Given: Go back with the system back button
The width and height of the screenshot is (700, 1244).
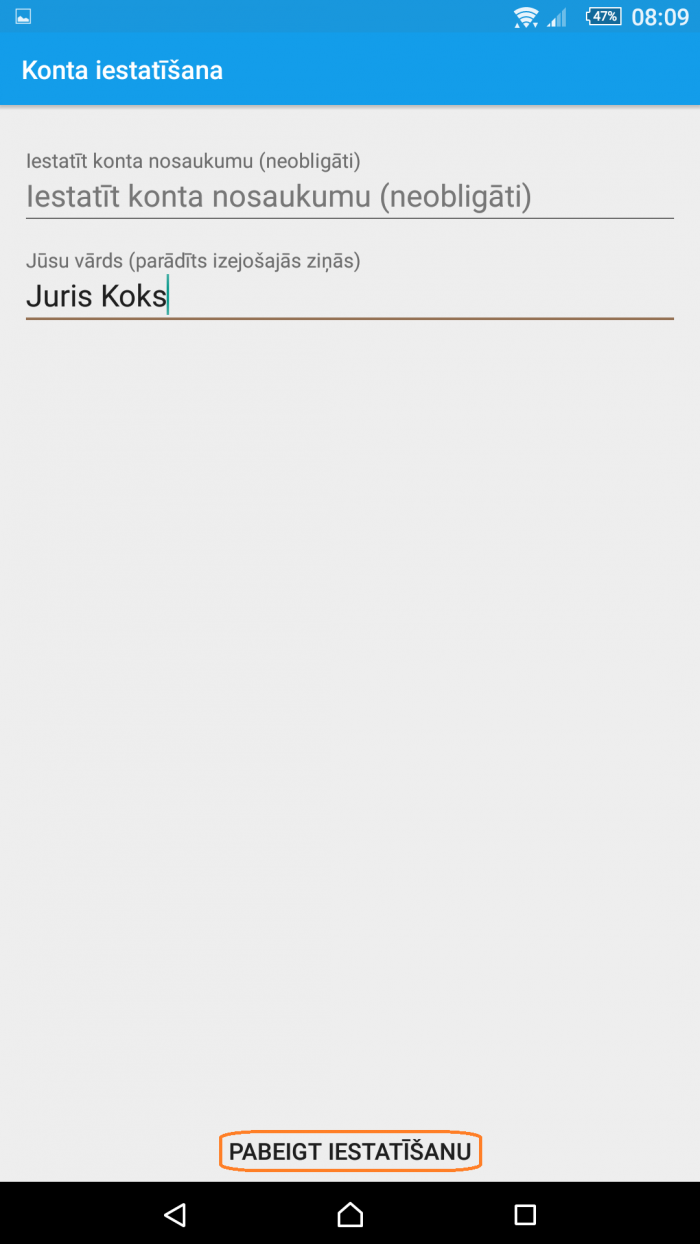Looking at the screenshot, I should (x=175, y=1214).
